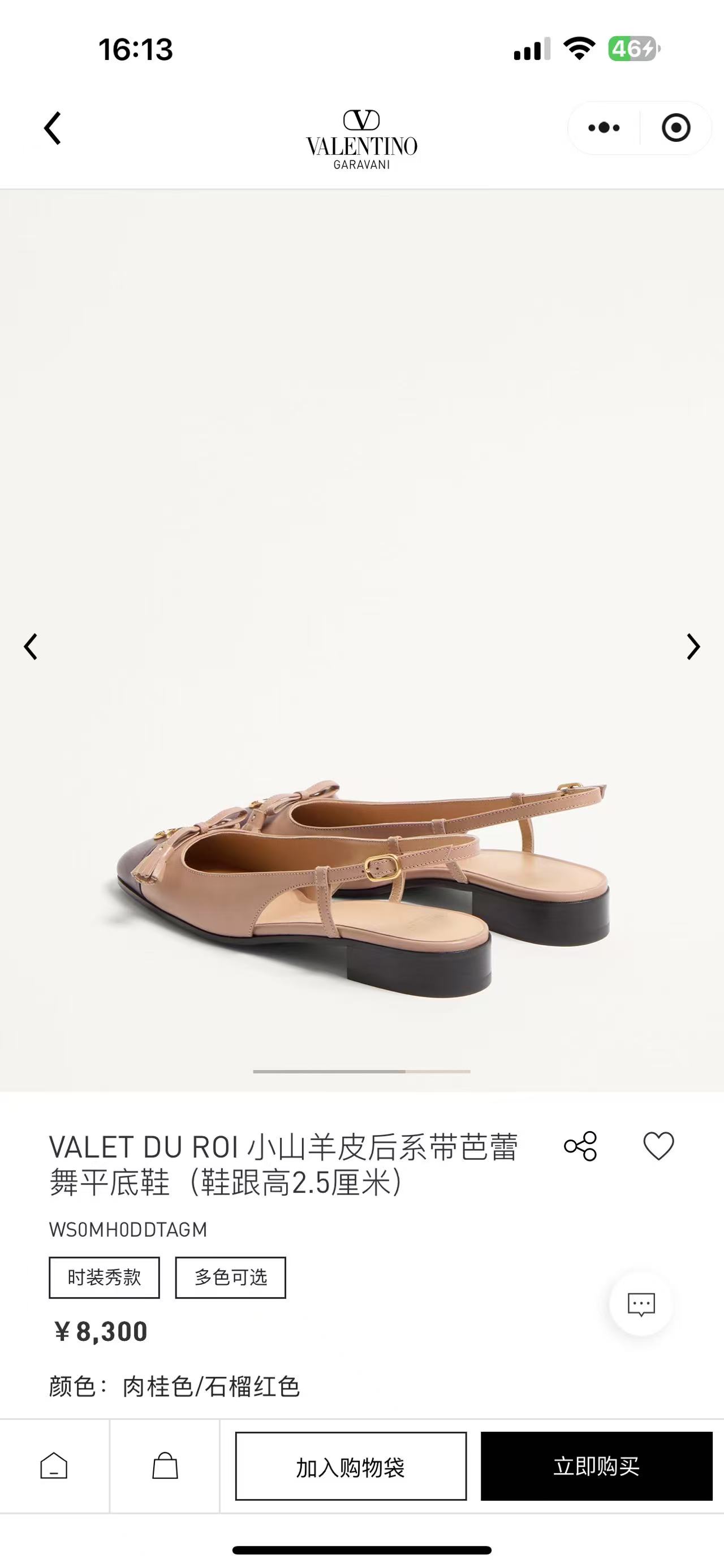This screenshot has width=724, height=1568.
Task: Open the mini program's three-dot menu
Action: [x=604, y=128]
